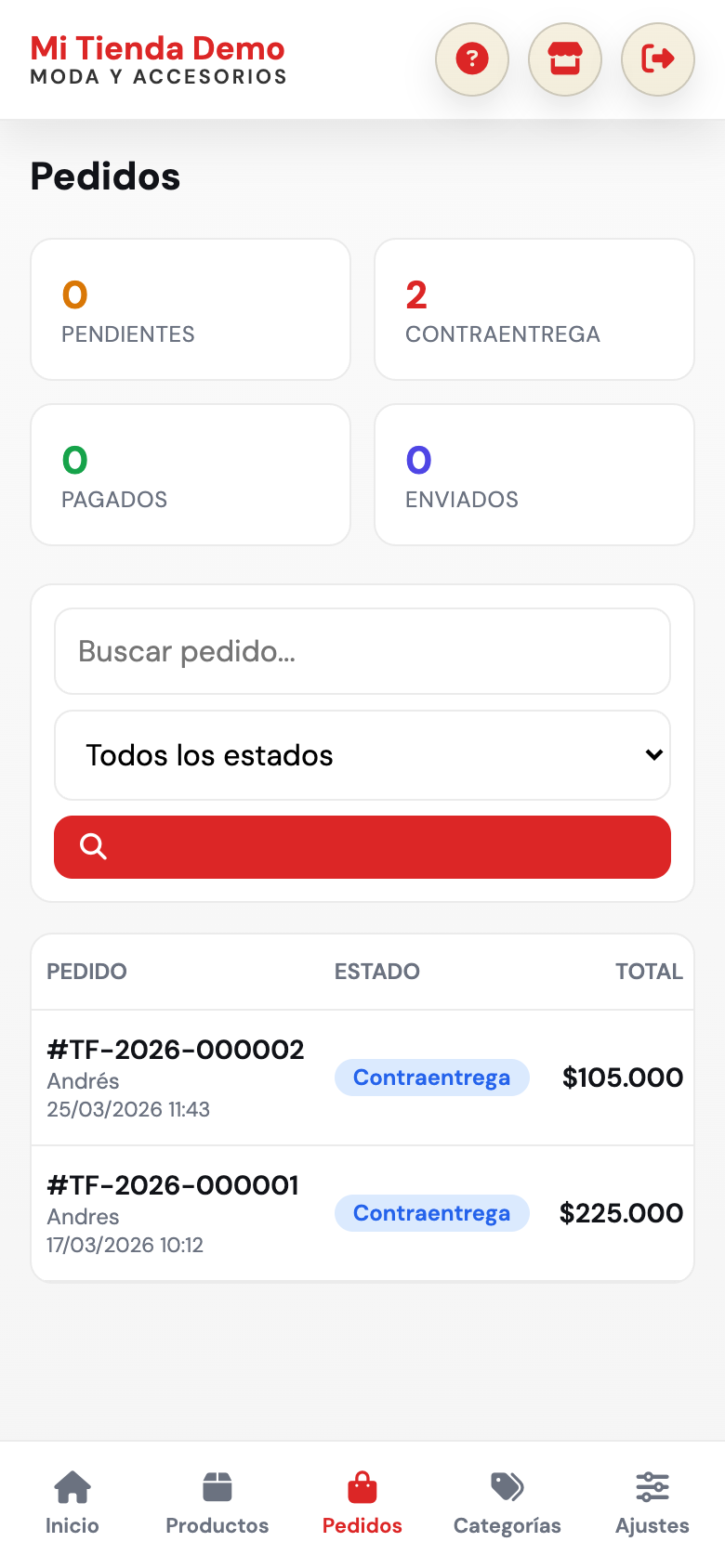
Task: Tap the magnifier icon on the red search button
Action: 92,847
